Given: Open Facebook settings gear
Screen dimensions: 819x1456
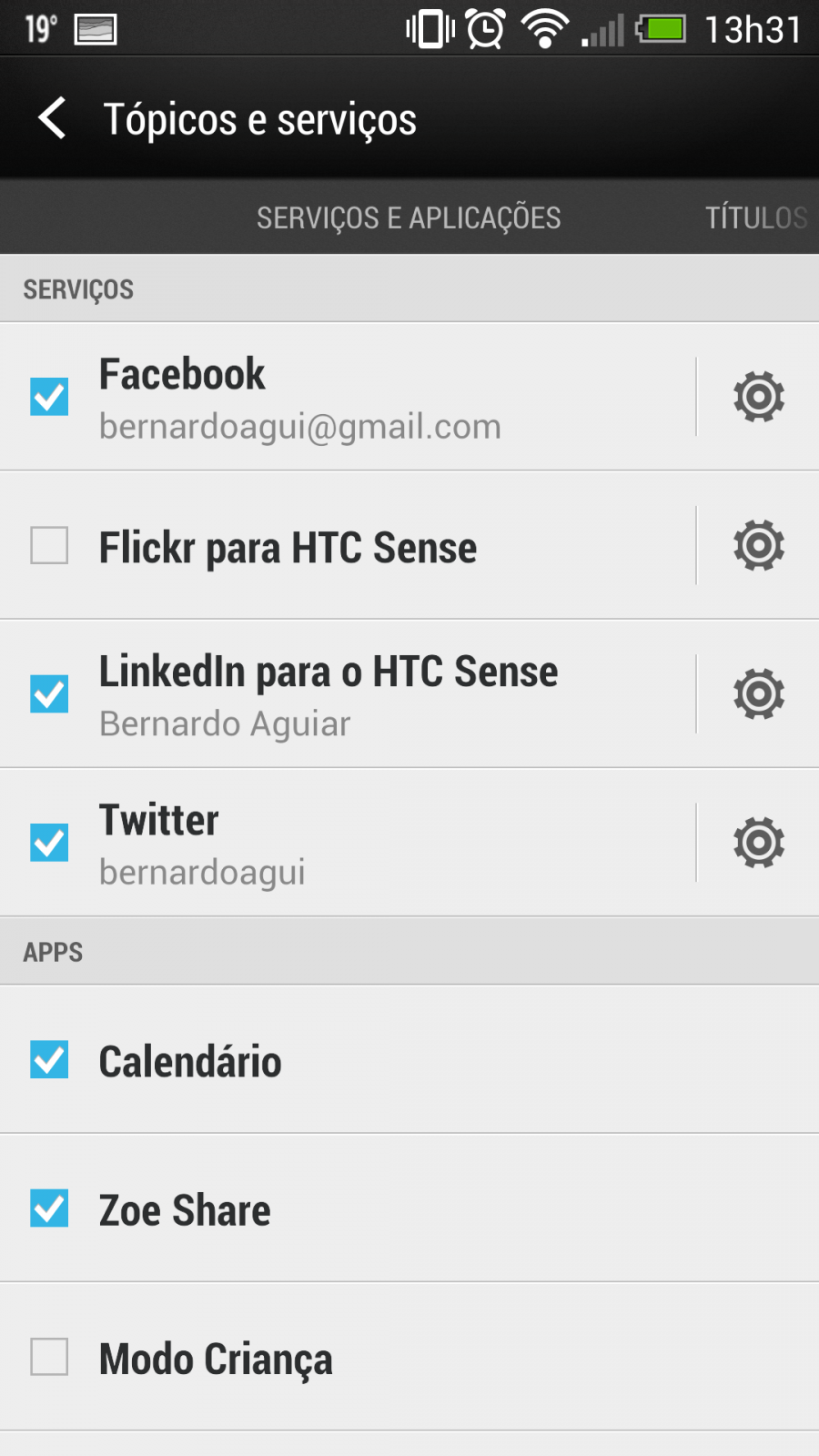Looking at the screenshot, I should [x=759, y=397].
